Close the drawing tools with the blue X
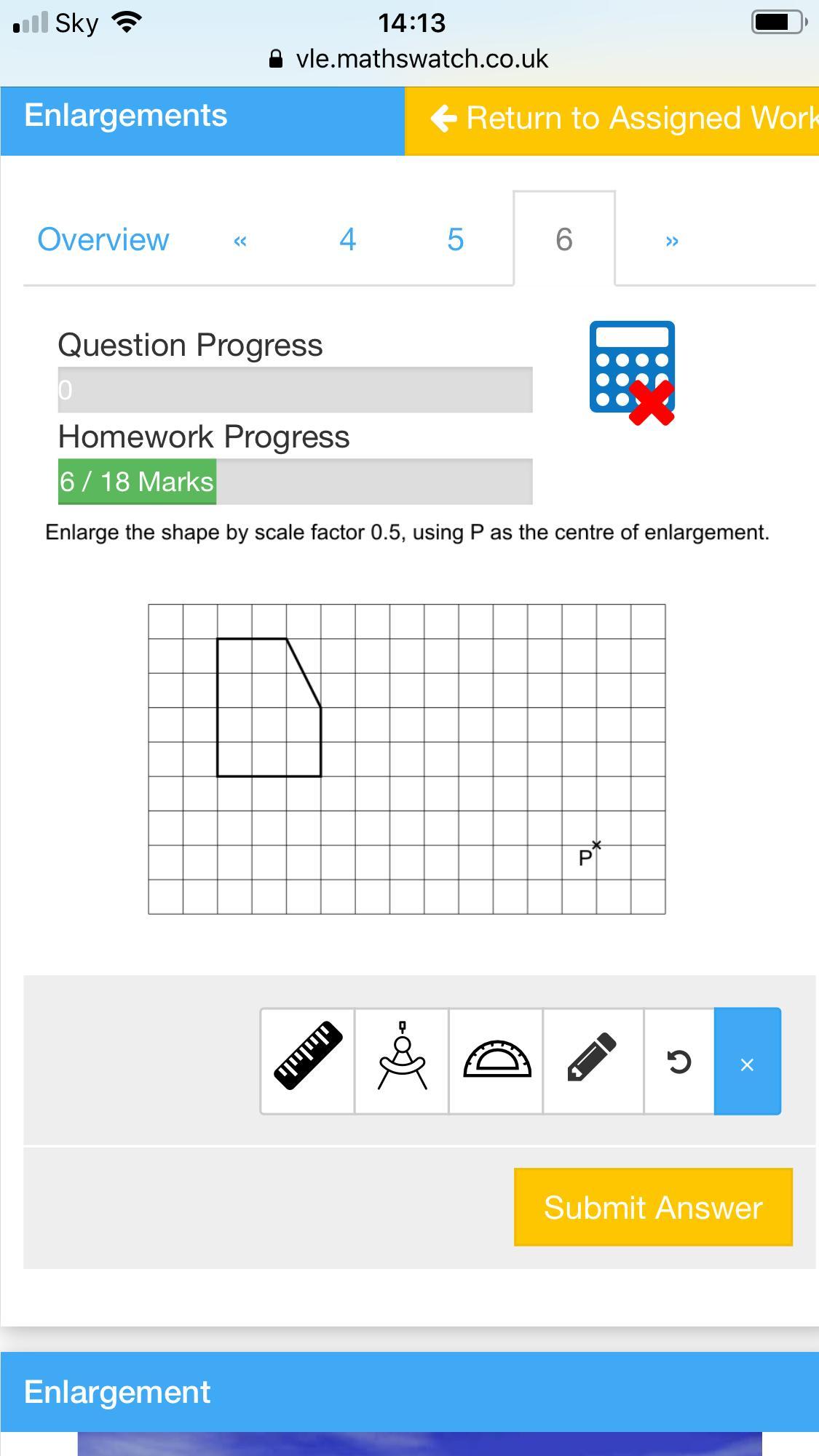Image resolution: width=819 pixels, height=1456 pixels. (x=748, y=1061)
